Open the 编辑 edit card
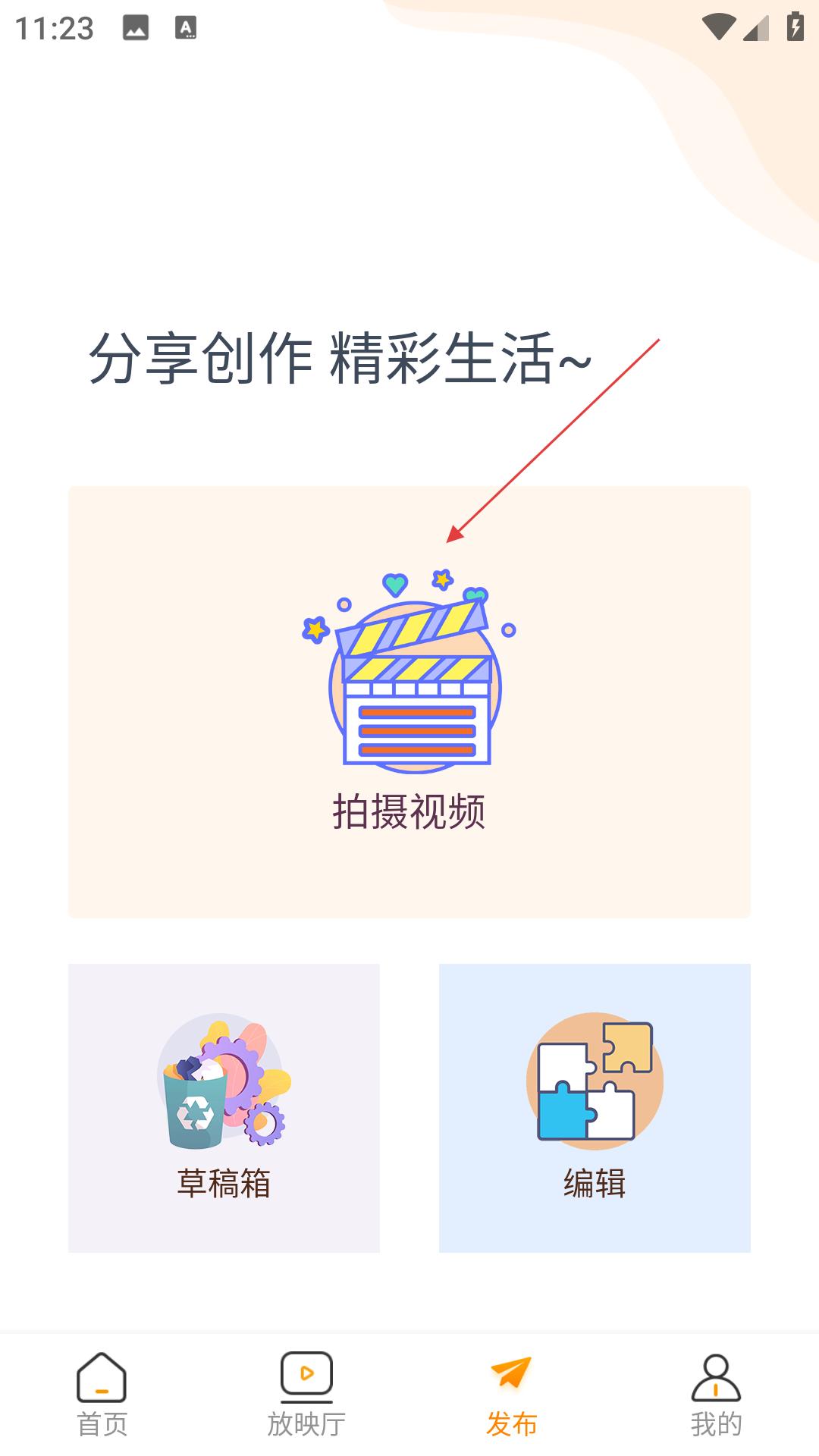The image size is (819, 1456). (x=595, y=1107)
